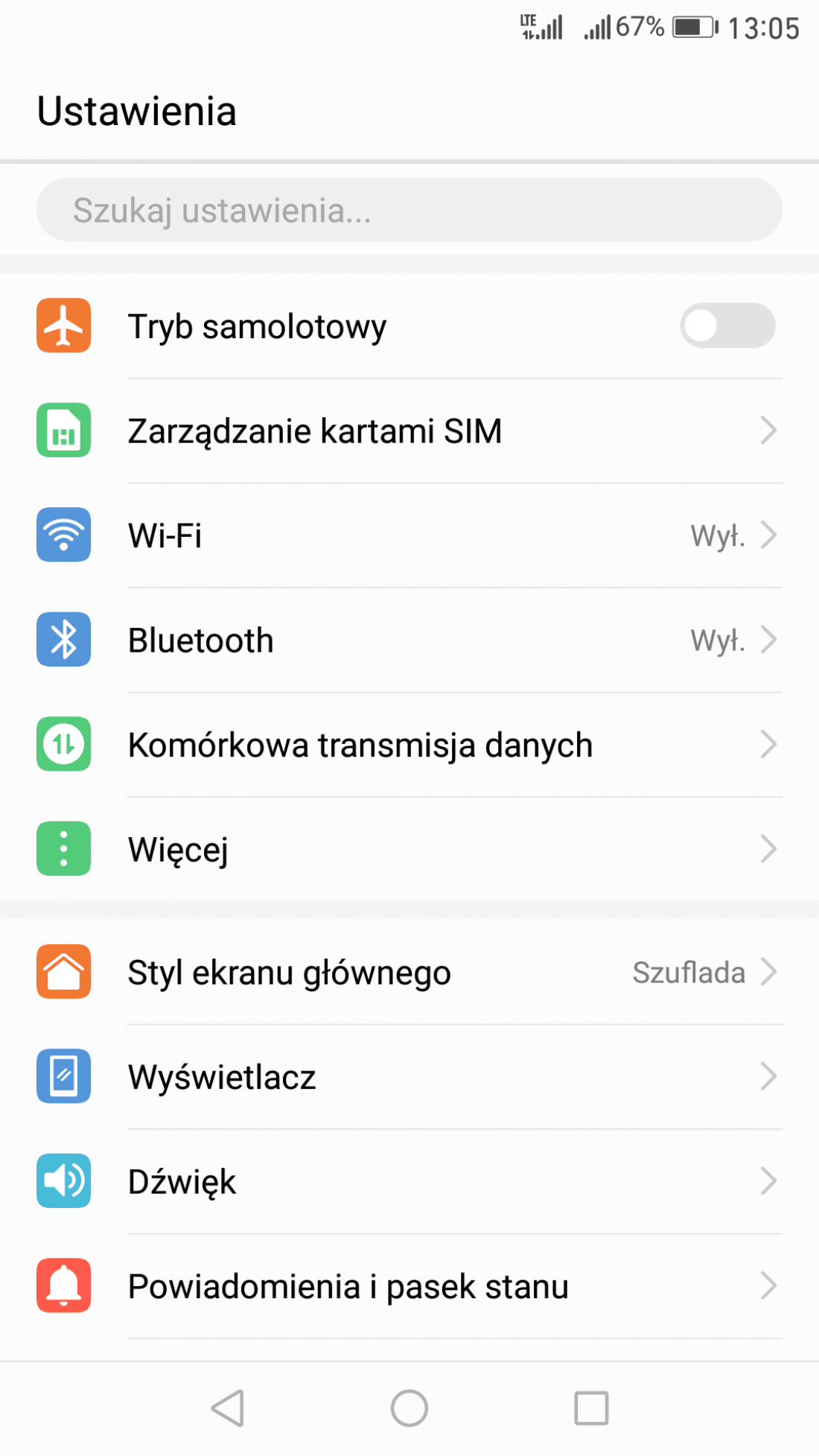The height and width of the screenshot is (1456, 819).
Task: Open Styl ekranu głównego
Action: point(409,972)
